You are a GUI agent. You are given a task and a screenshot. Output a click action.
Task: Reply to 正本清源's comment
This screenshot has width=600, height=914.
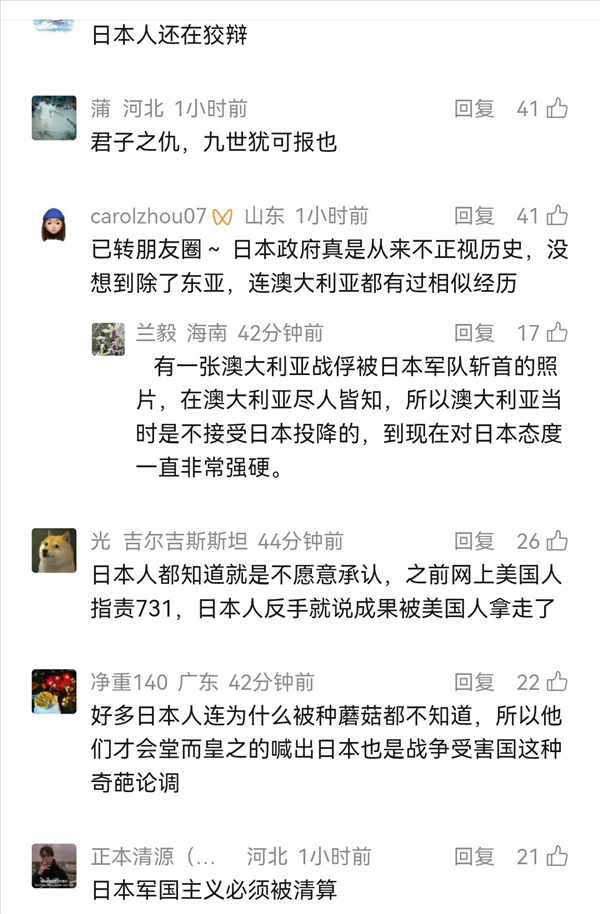(474, 856)
